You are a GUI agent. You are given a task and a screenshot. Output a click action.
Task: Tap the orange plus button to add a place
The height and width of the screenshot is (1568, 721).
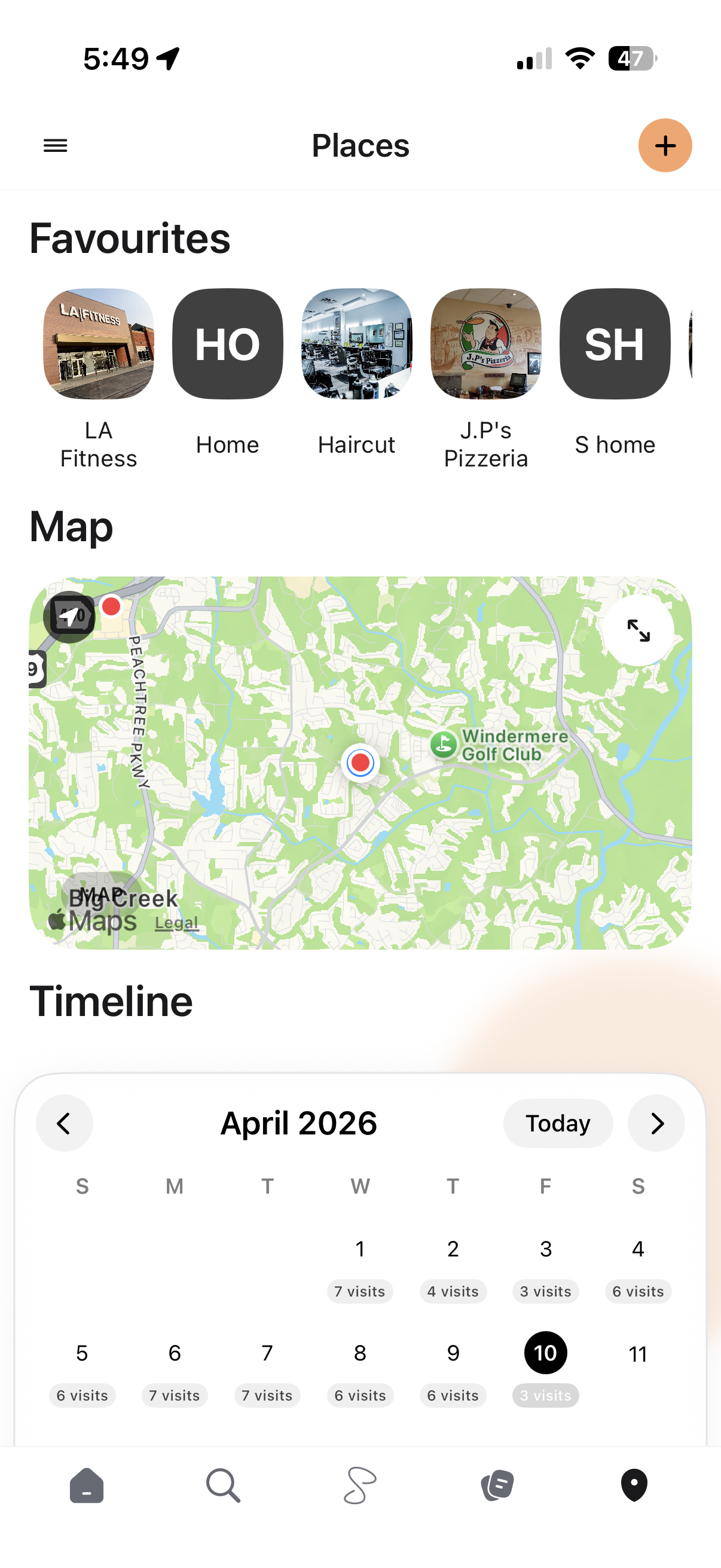(x=665, y=145)
